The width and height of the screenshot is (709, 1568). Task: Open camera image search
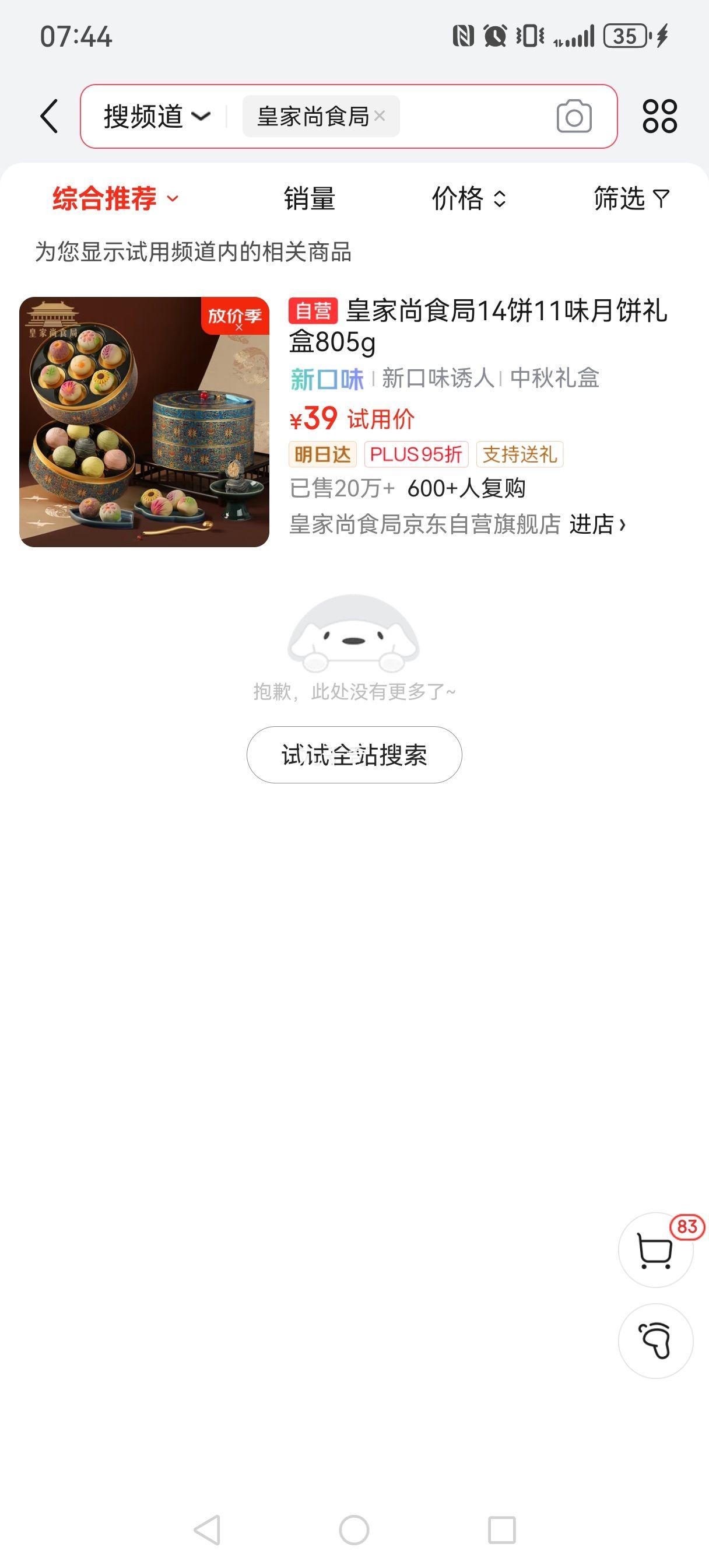[x=573, y=116]
